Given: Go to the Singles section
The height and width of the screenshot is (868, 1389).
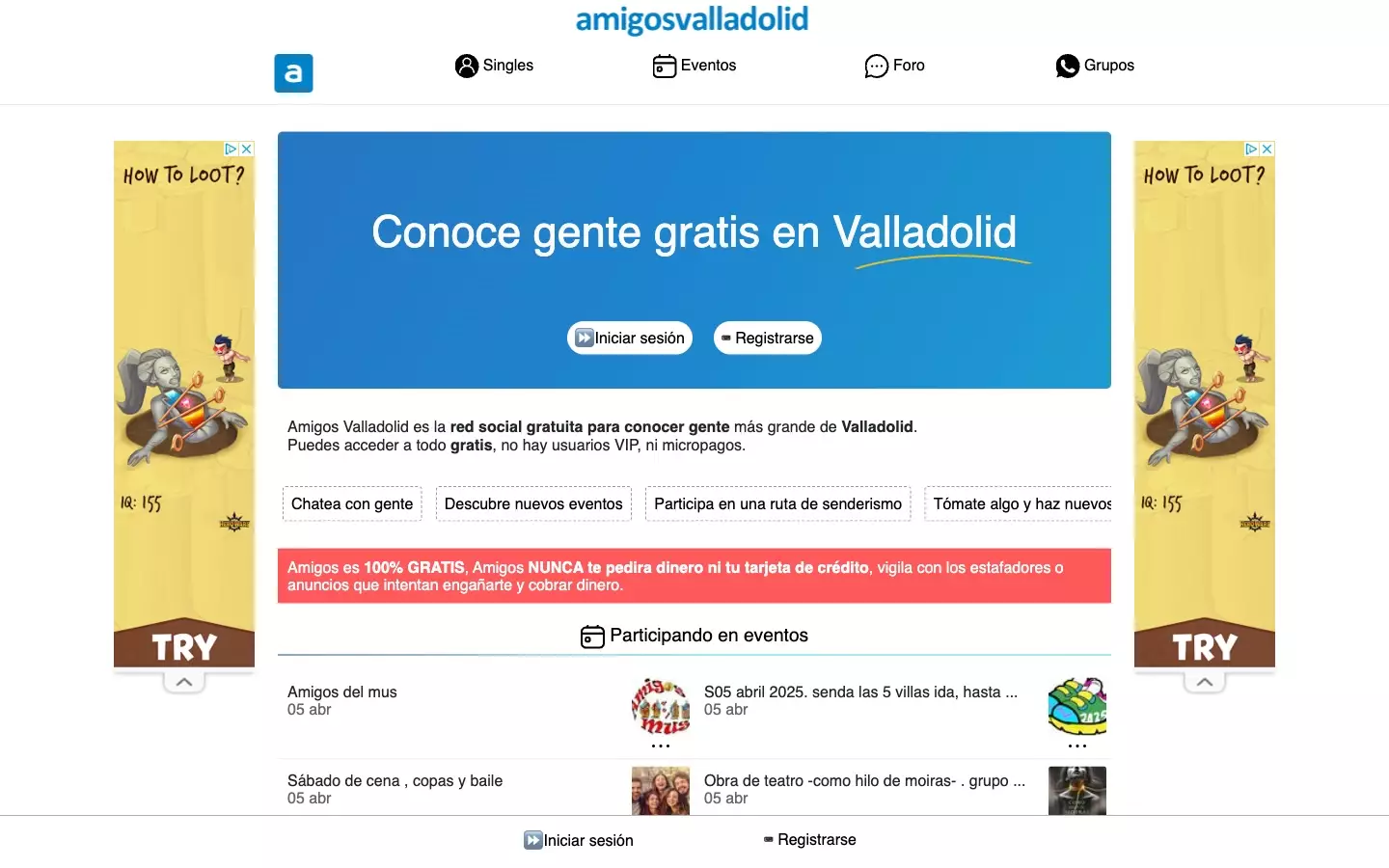Looking at the screenshot, I should pos(494,66).
